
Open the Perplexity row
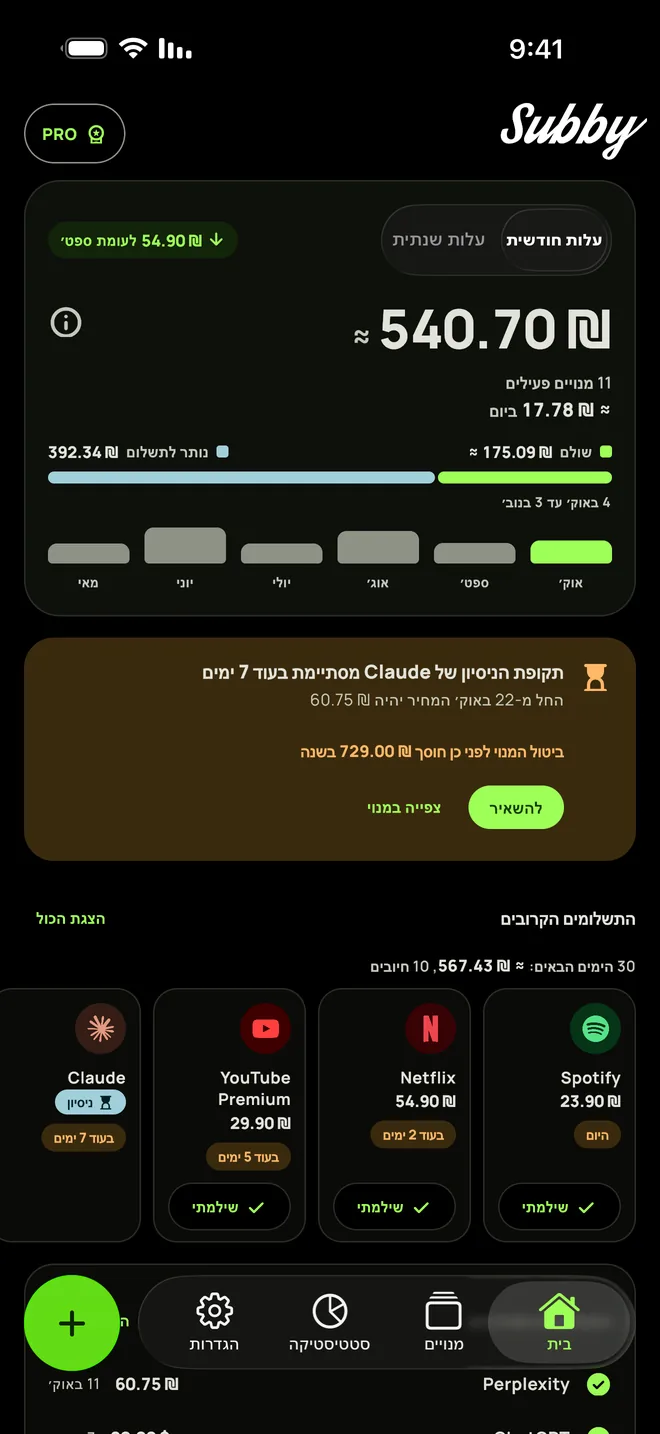pyautogui.click(x=330, y=1384)
